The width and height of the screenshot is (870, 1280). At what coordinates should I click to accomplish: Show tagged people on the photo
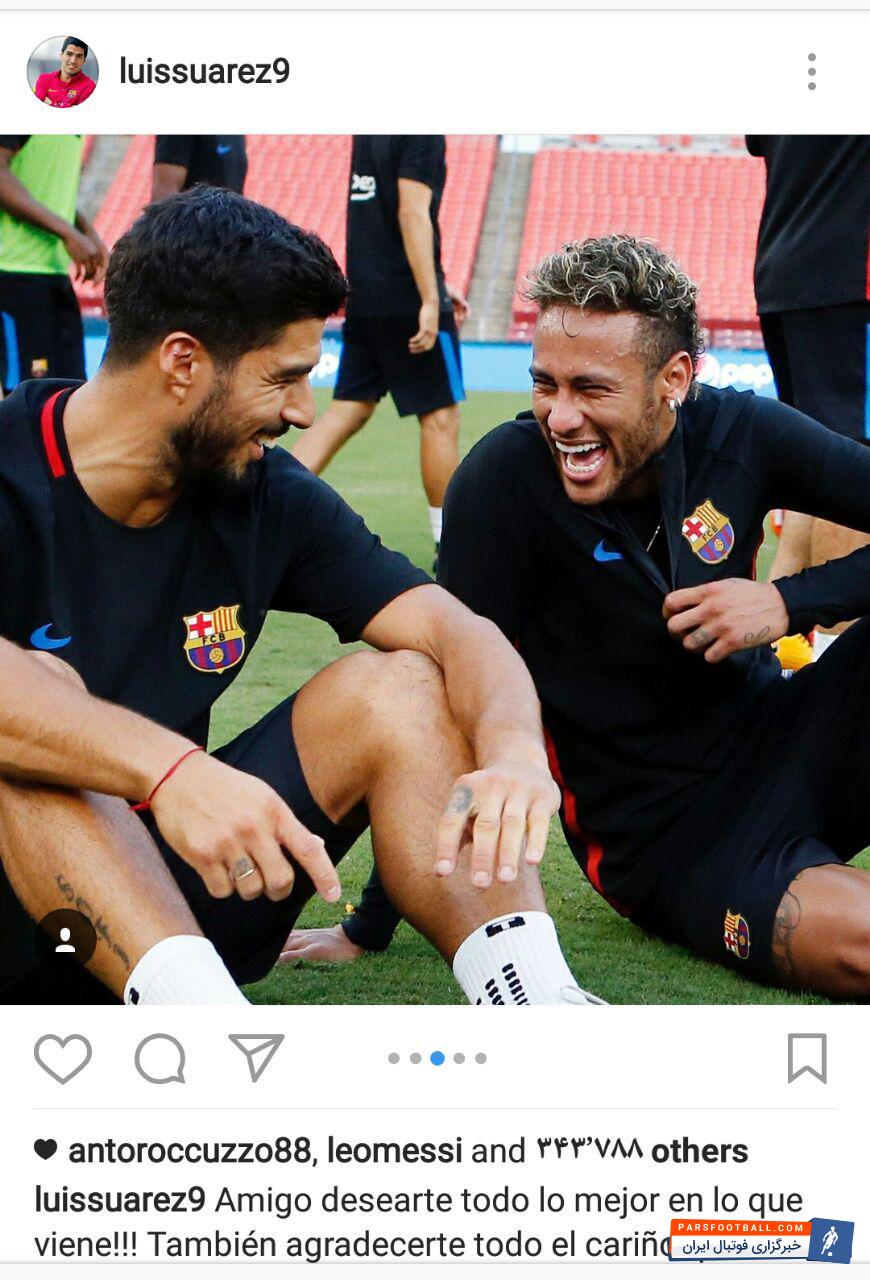click(x=65, y=940)
